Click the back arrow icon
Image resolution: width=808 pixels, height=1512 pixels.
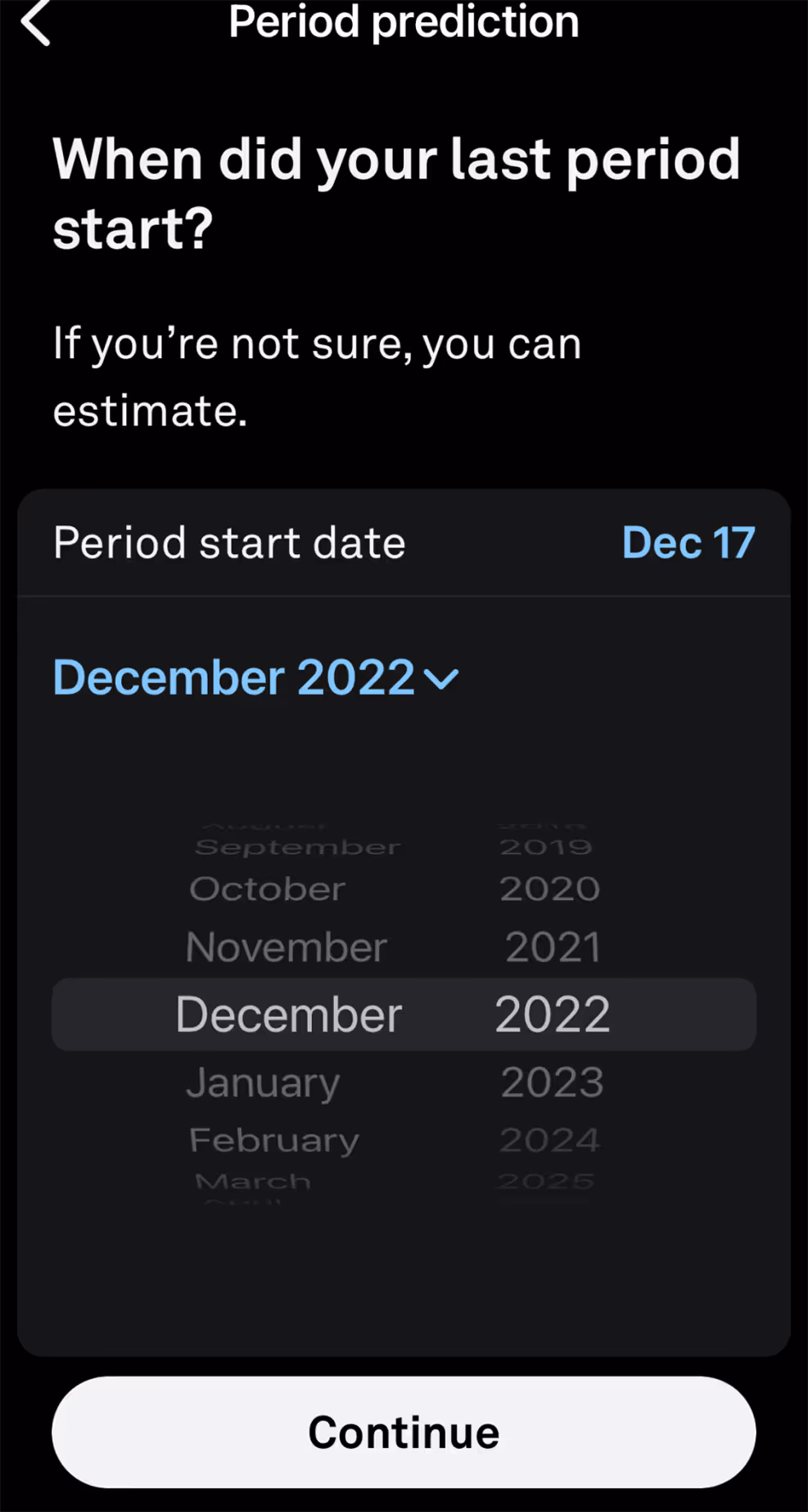coord(36,23)
